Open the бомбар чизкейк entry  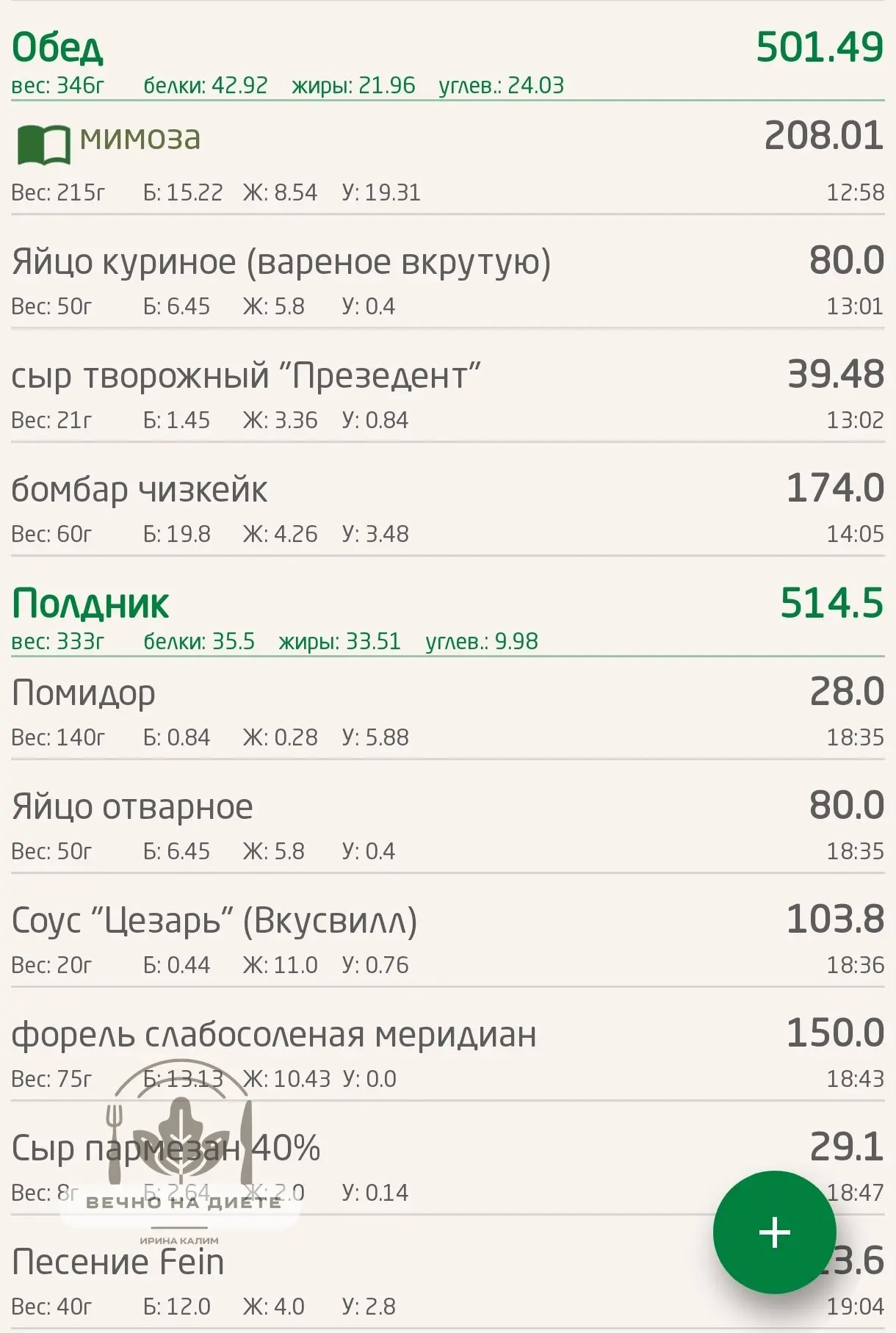tap(448, 499)
